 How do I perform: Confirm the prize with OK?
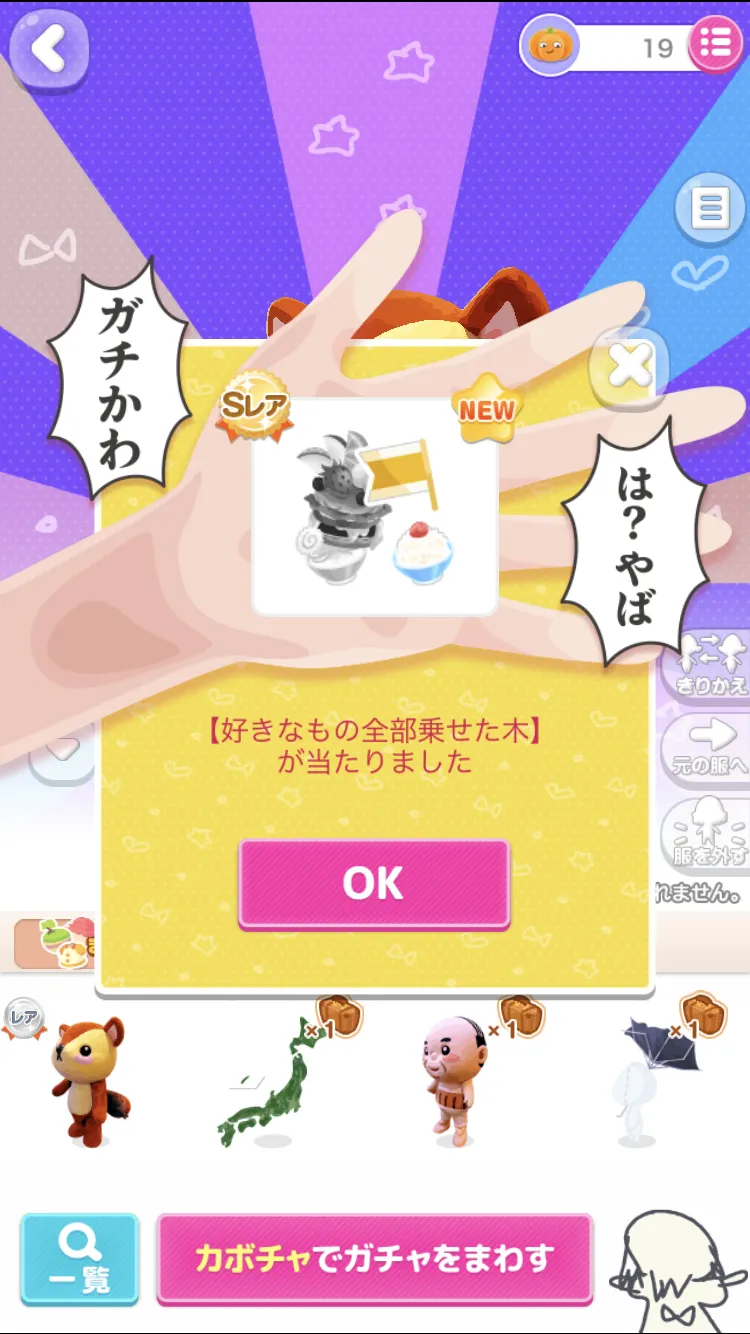pyautogui.click(x=374, y=884)
